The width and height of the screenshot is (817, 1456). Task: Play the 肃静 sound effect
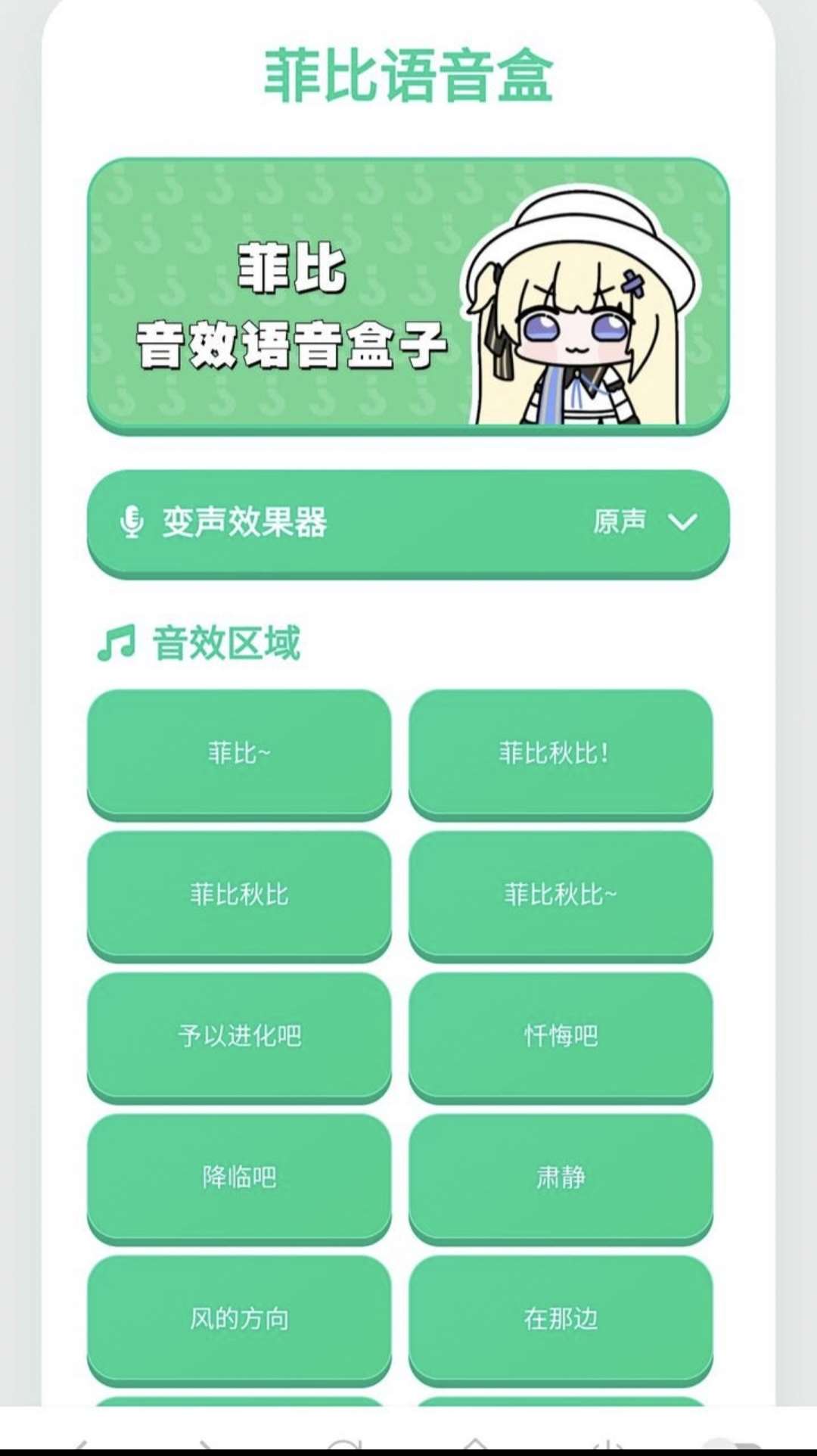click(561, 1176)
